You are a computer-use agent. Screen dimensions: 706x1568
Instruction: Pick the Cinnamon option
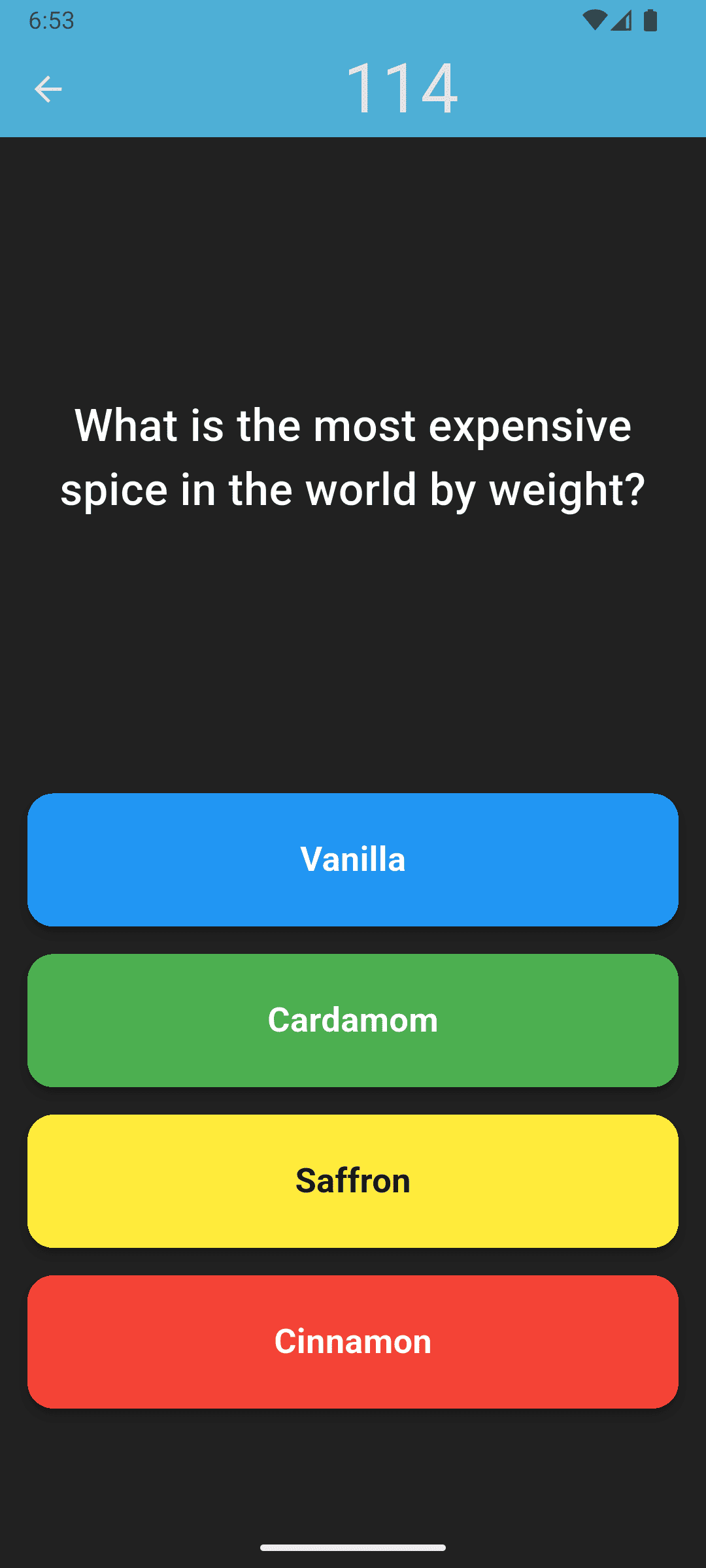point(353,1341)
